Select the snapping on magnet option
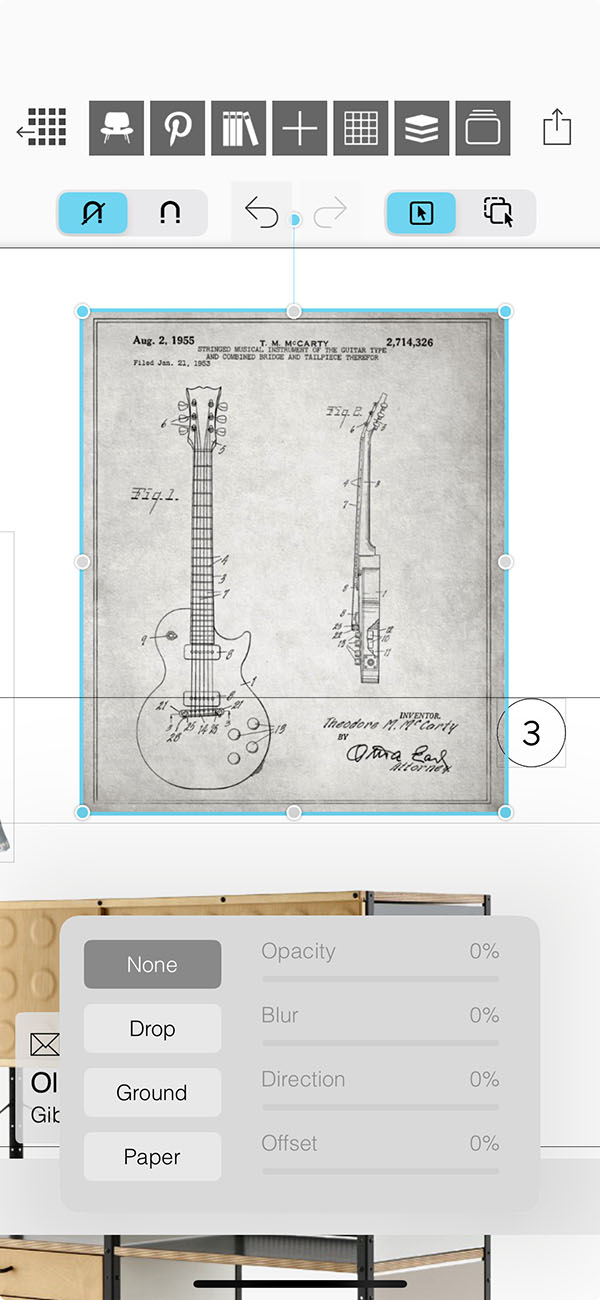The height and width of the screenshot is (1300, 600). pos(170,213)
